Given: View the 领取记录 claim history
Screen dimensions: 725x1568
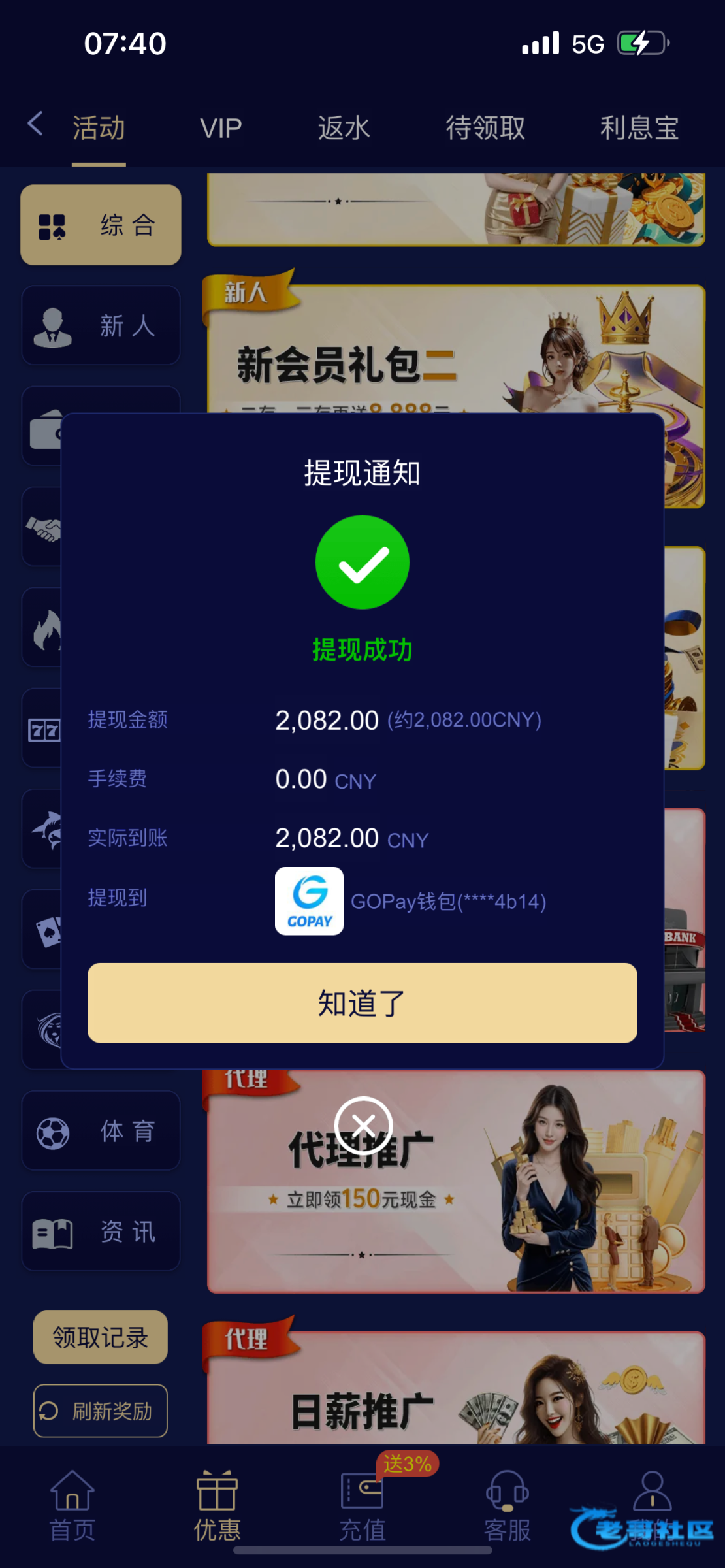Looking at the screenshot, I should coord(101,1337).
